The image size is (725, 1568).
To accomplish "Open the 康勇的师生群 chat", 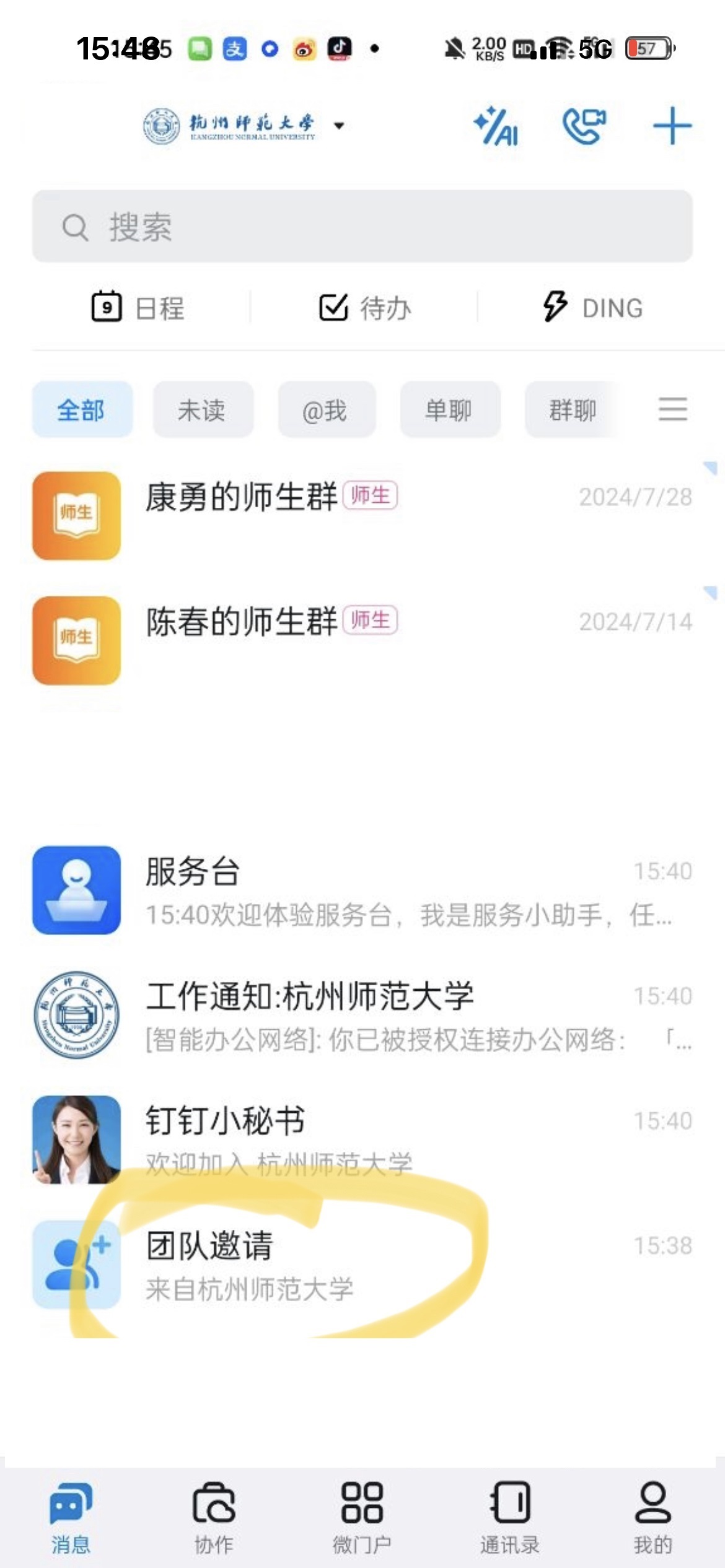I will click(362, 515).
